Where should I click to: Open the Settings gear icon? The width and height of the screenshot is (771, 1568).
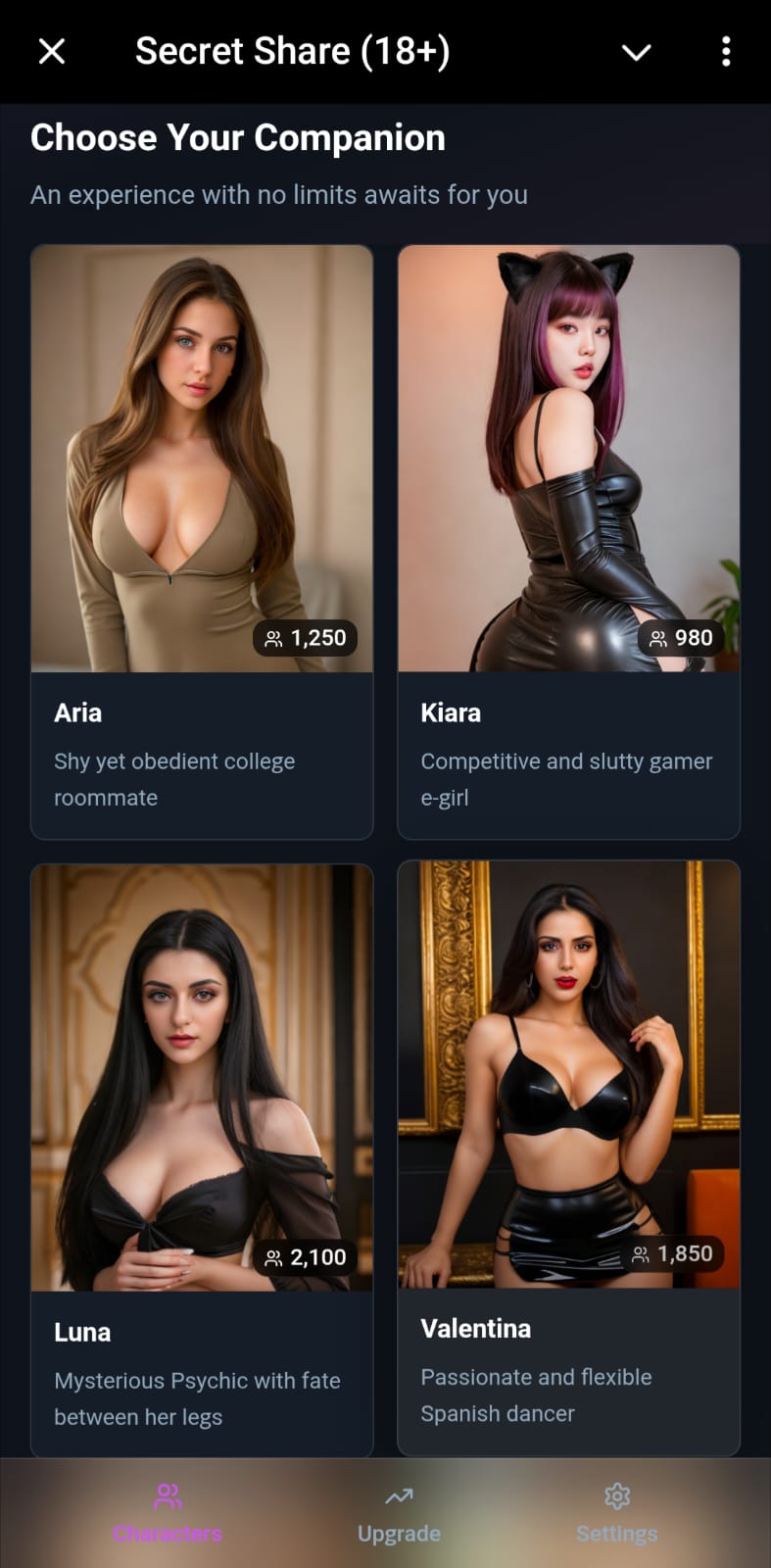click(617, 1496)
